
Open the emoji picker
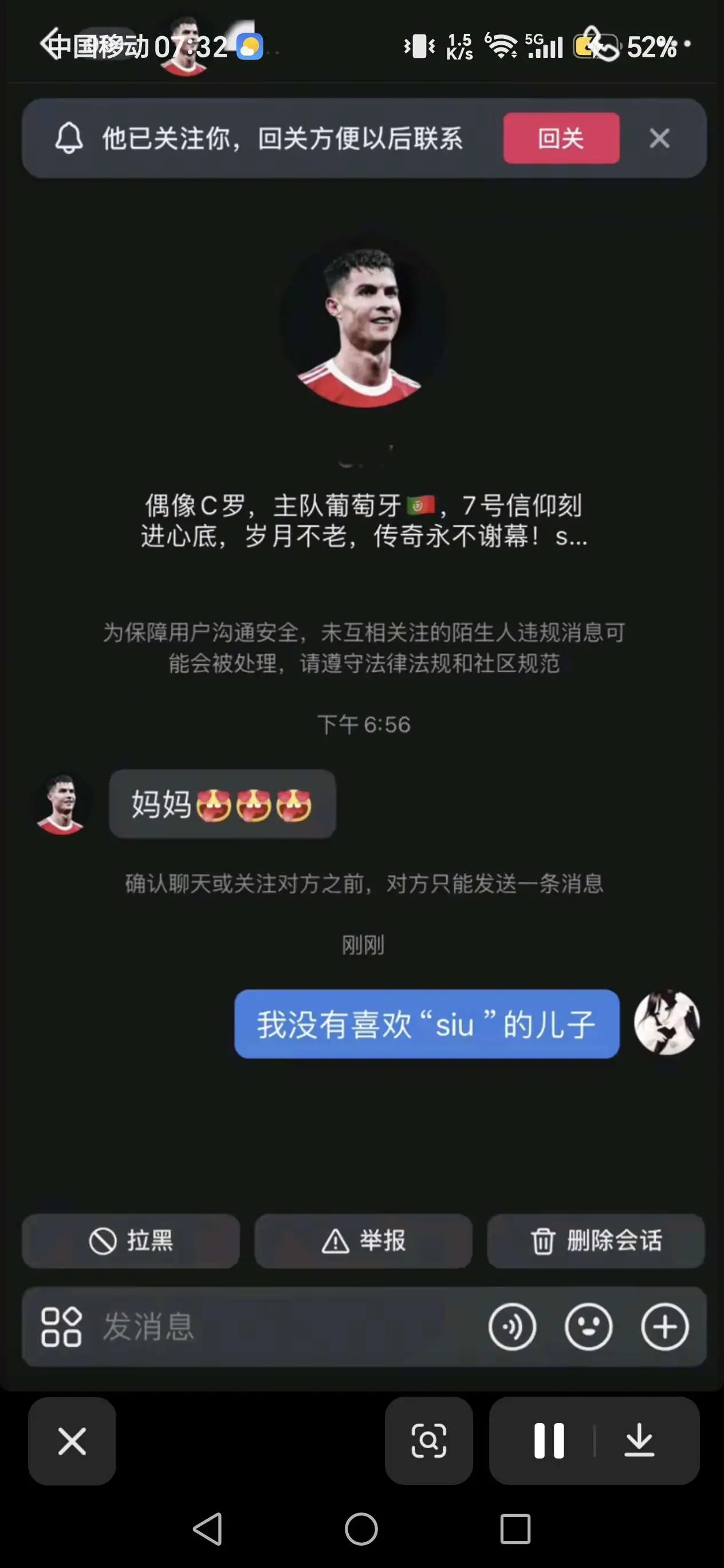[x=588, y=1326]
